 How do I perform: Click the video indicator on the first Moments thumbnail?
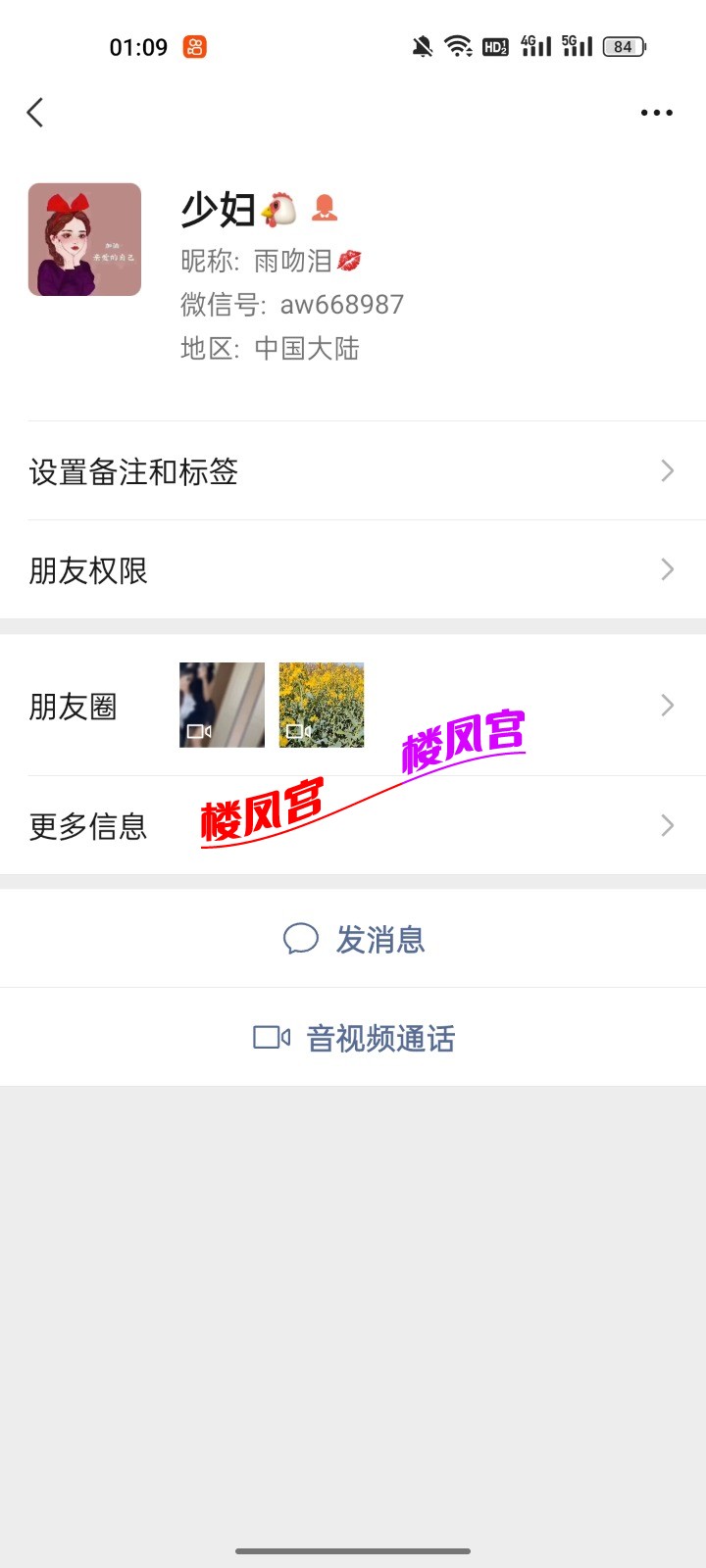coord(198,731)
